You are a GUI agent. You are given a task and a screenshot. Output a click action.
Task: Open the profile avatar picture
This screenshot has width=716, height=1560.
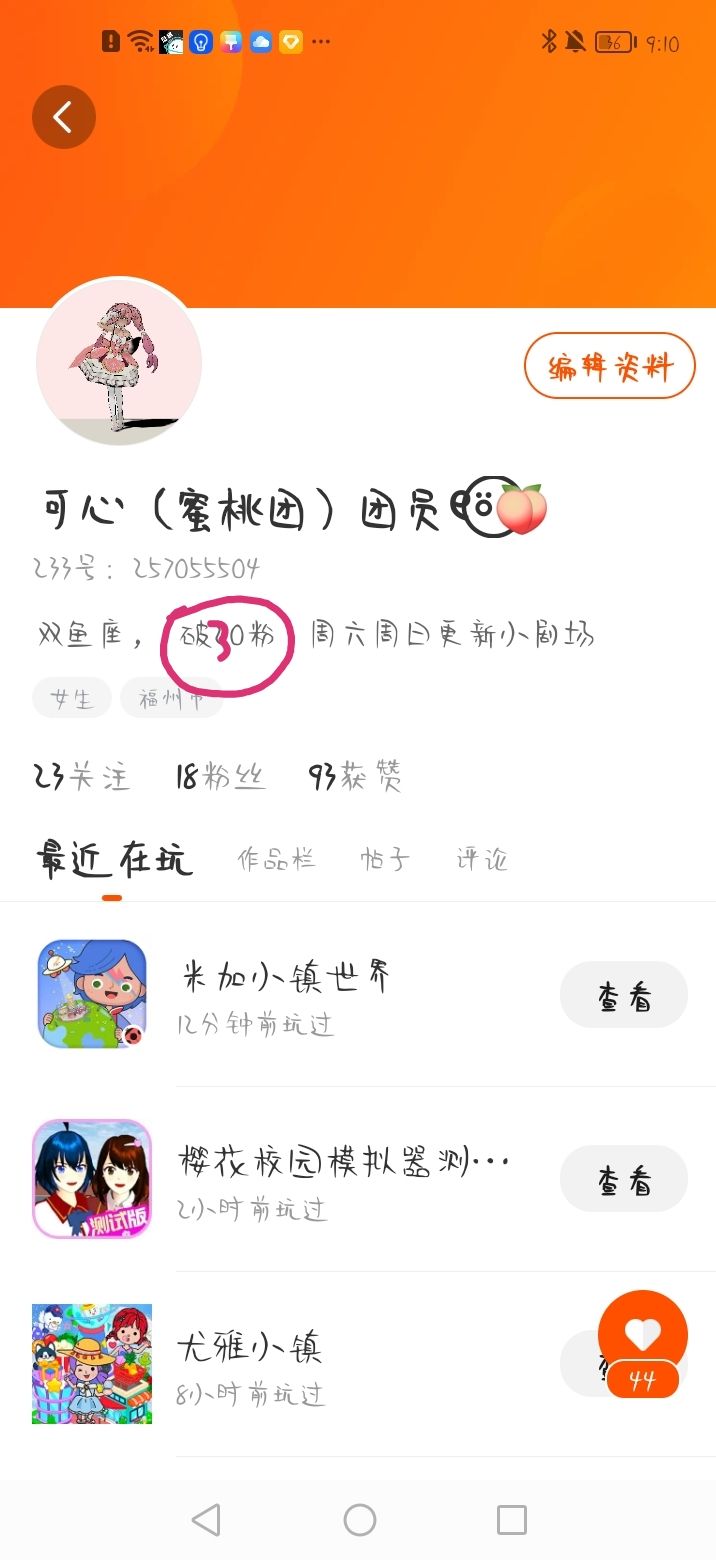coord(119,362)
